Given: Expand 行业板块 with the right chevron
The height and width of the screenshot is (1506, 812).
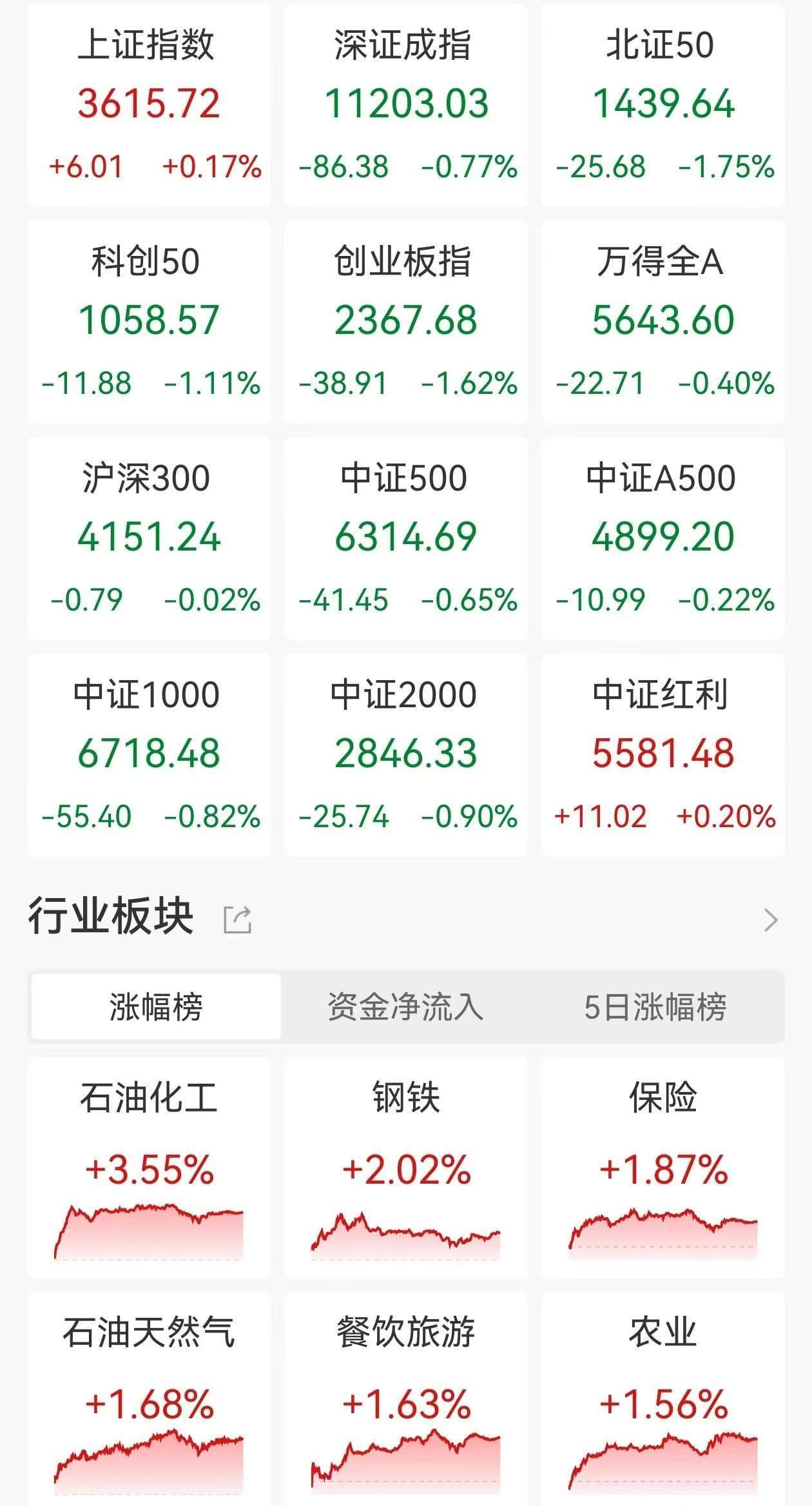Looking at the screenshot, I should (x=771, y=919).
